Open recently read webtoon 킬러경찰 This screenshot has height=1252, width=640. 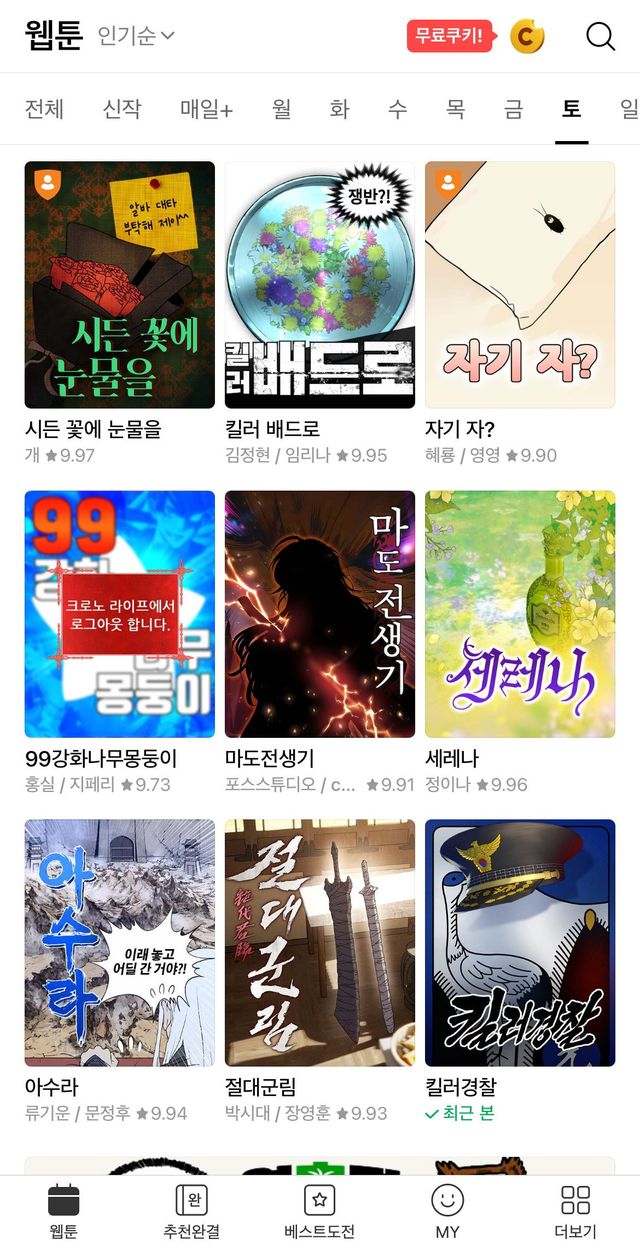click(520, 943)
